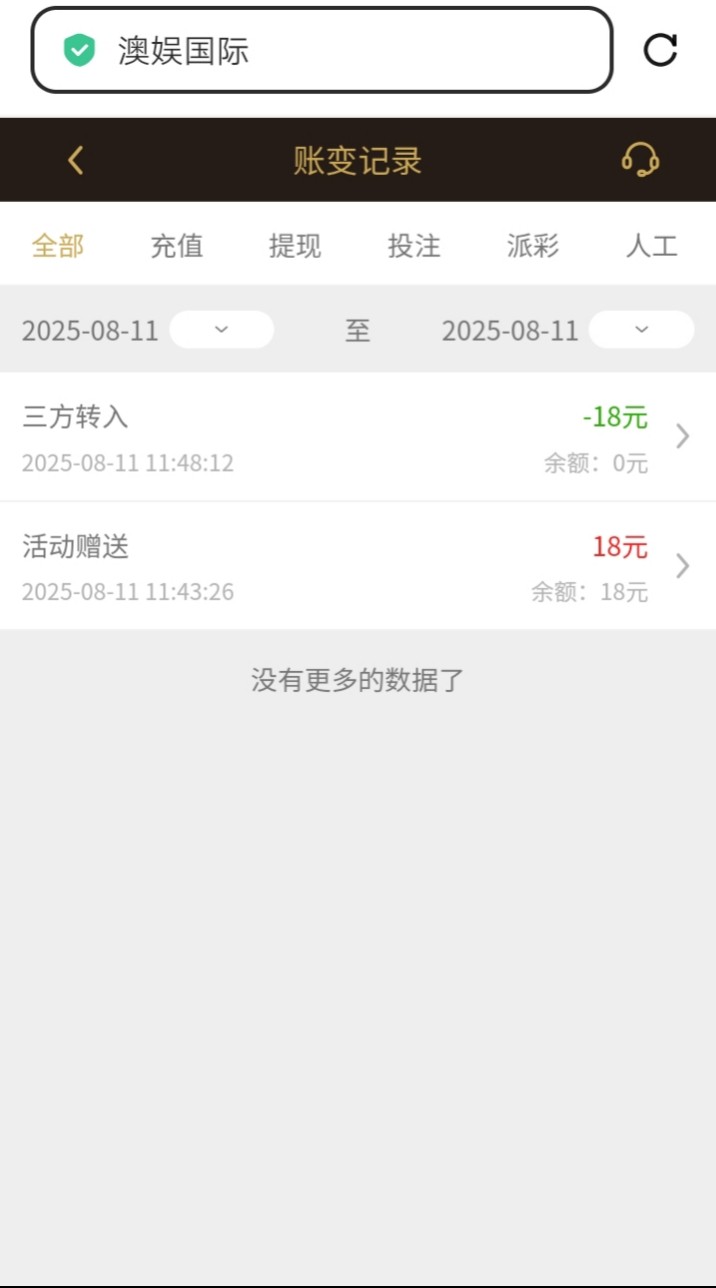Viewport: 716px width, 1288px height.
Task: Go back from 账变记录 page
Action: pos(76,160)
